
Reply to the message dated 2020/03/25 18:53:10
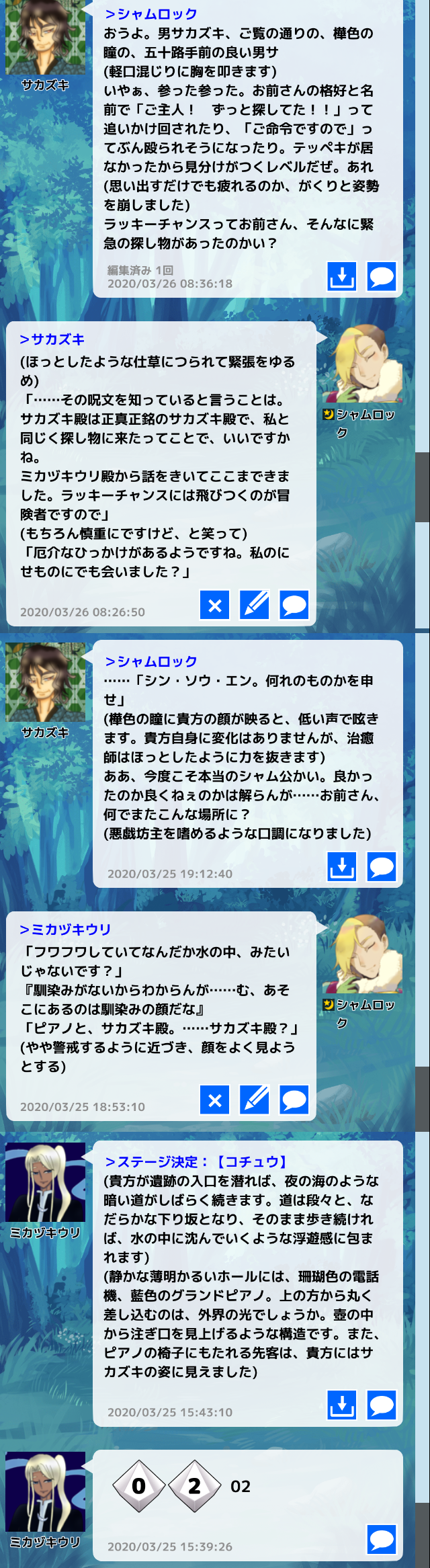coord(294,1100)
